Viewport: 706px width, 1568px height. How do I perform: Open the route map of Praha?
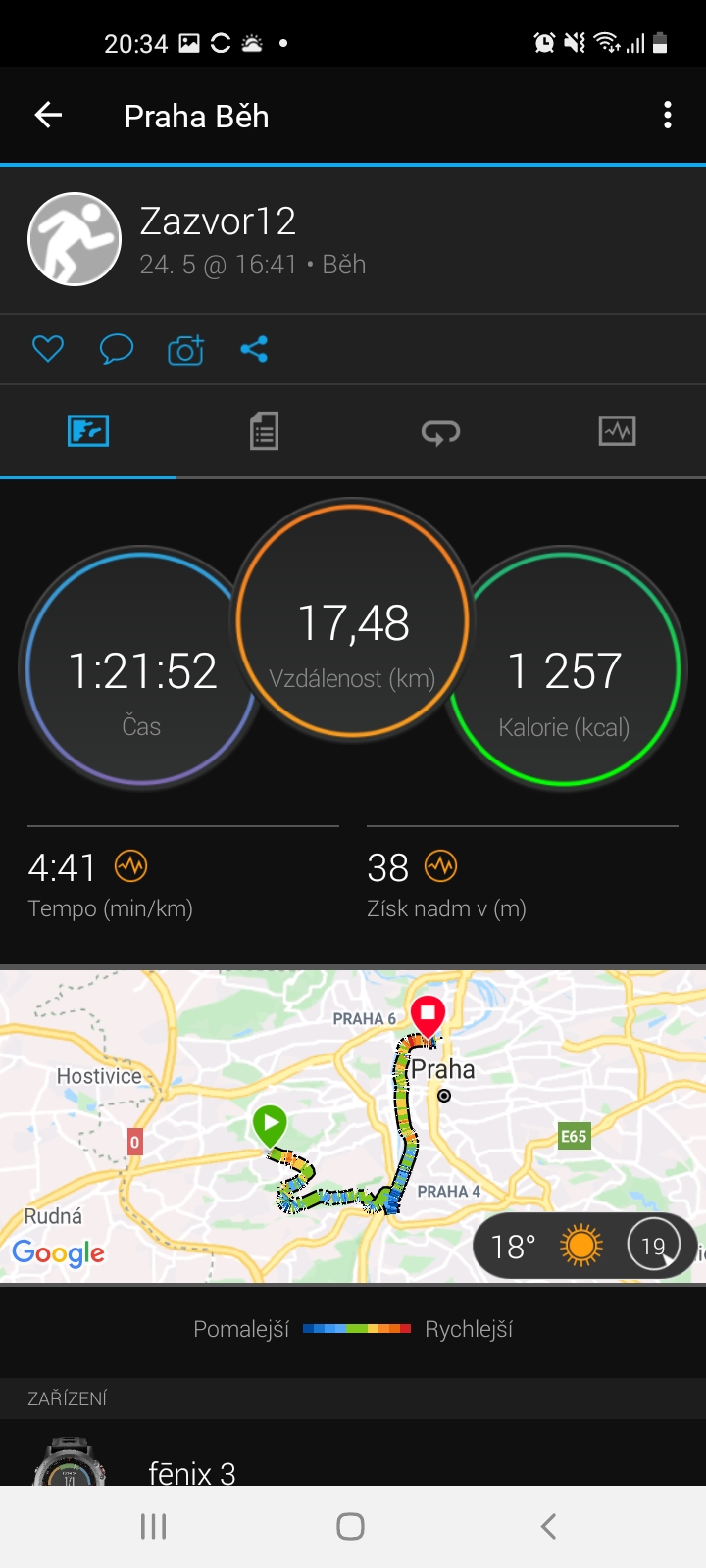pyautogui.click(x=353, y=1126)
